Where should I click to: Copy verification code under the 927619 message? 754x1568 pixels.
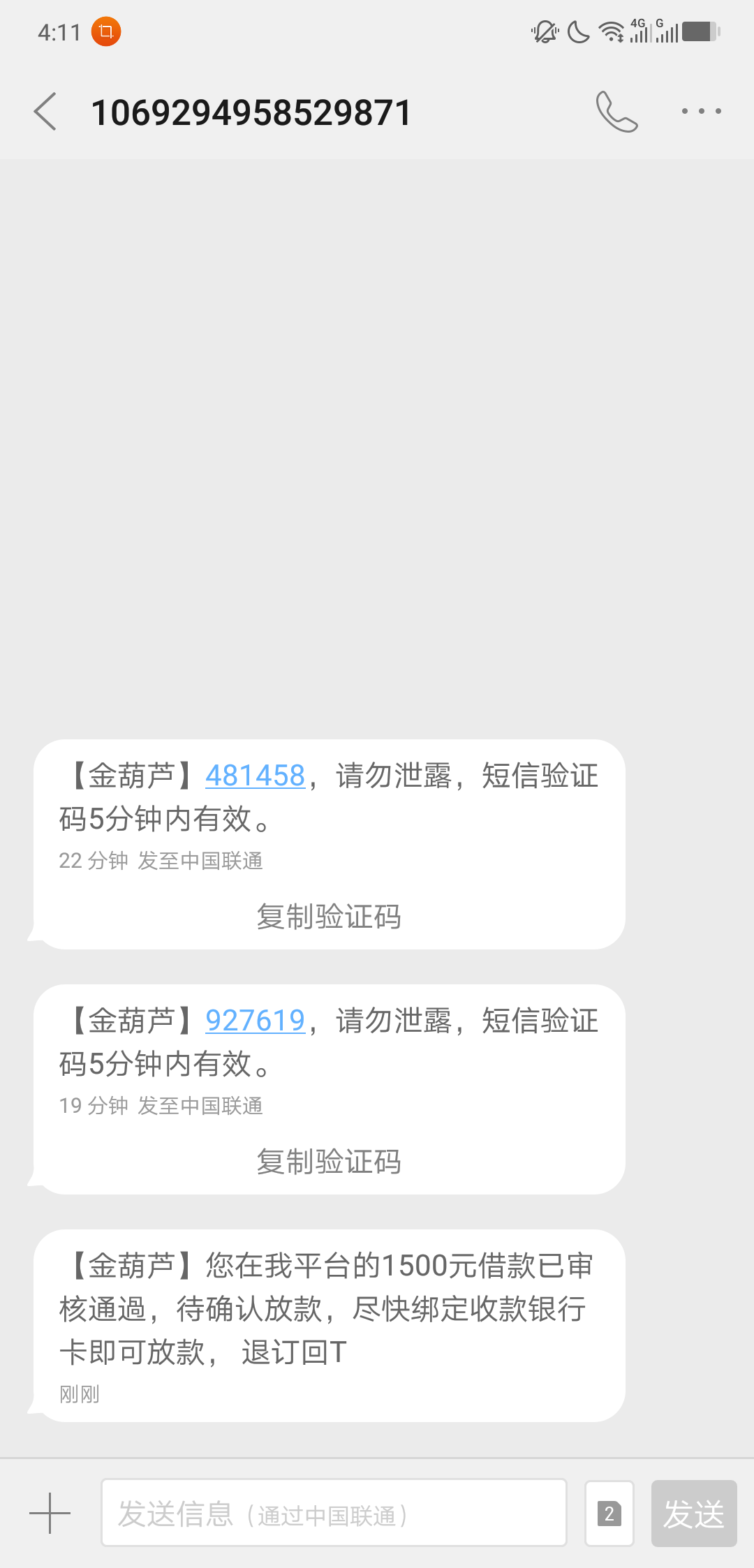[329, 1161]
